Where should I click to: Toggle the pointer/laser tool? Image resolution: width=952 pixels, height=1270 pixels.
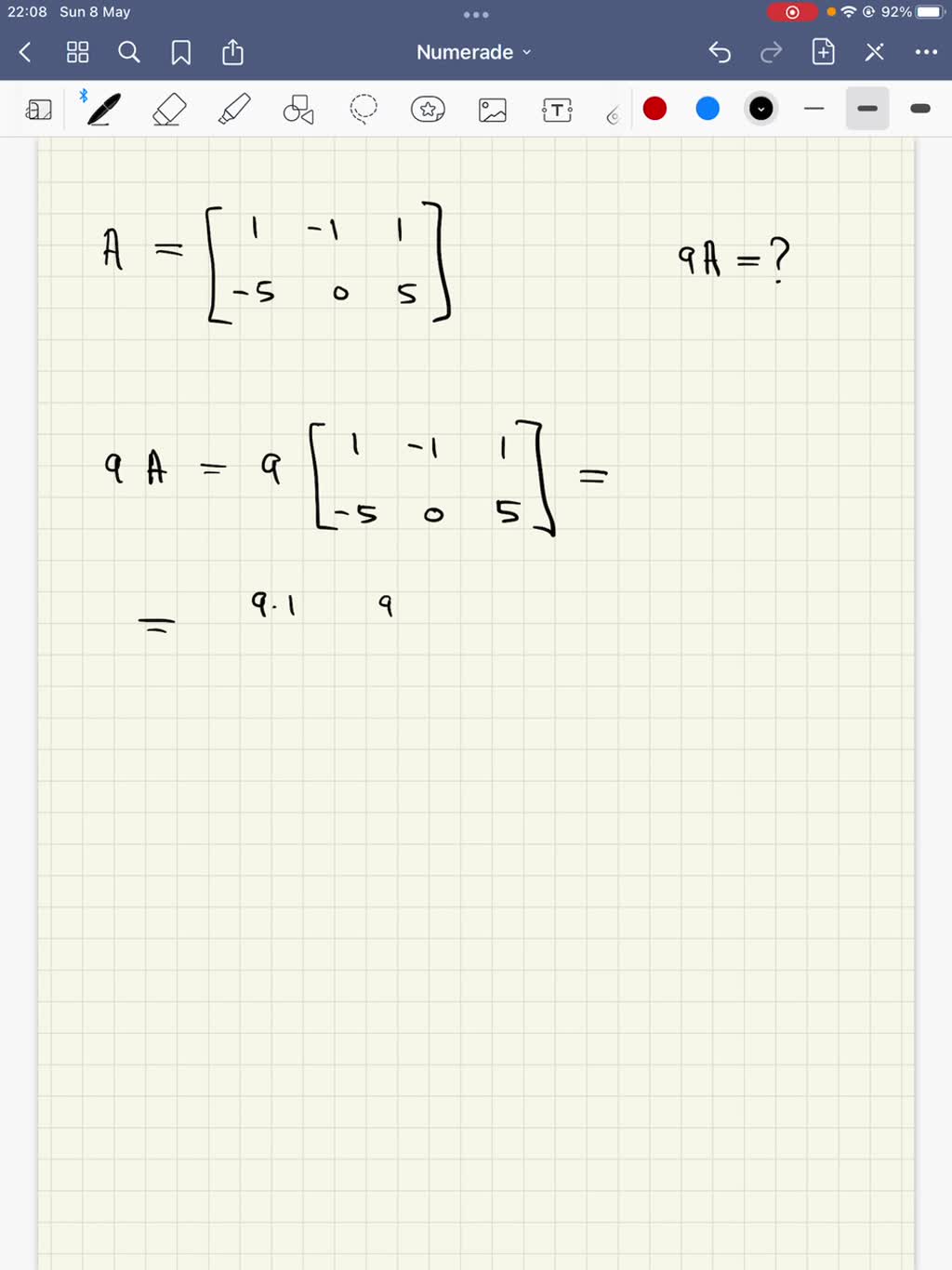(613, 113)
